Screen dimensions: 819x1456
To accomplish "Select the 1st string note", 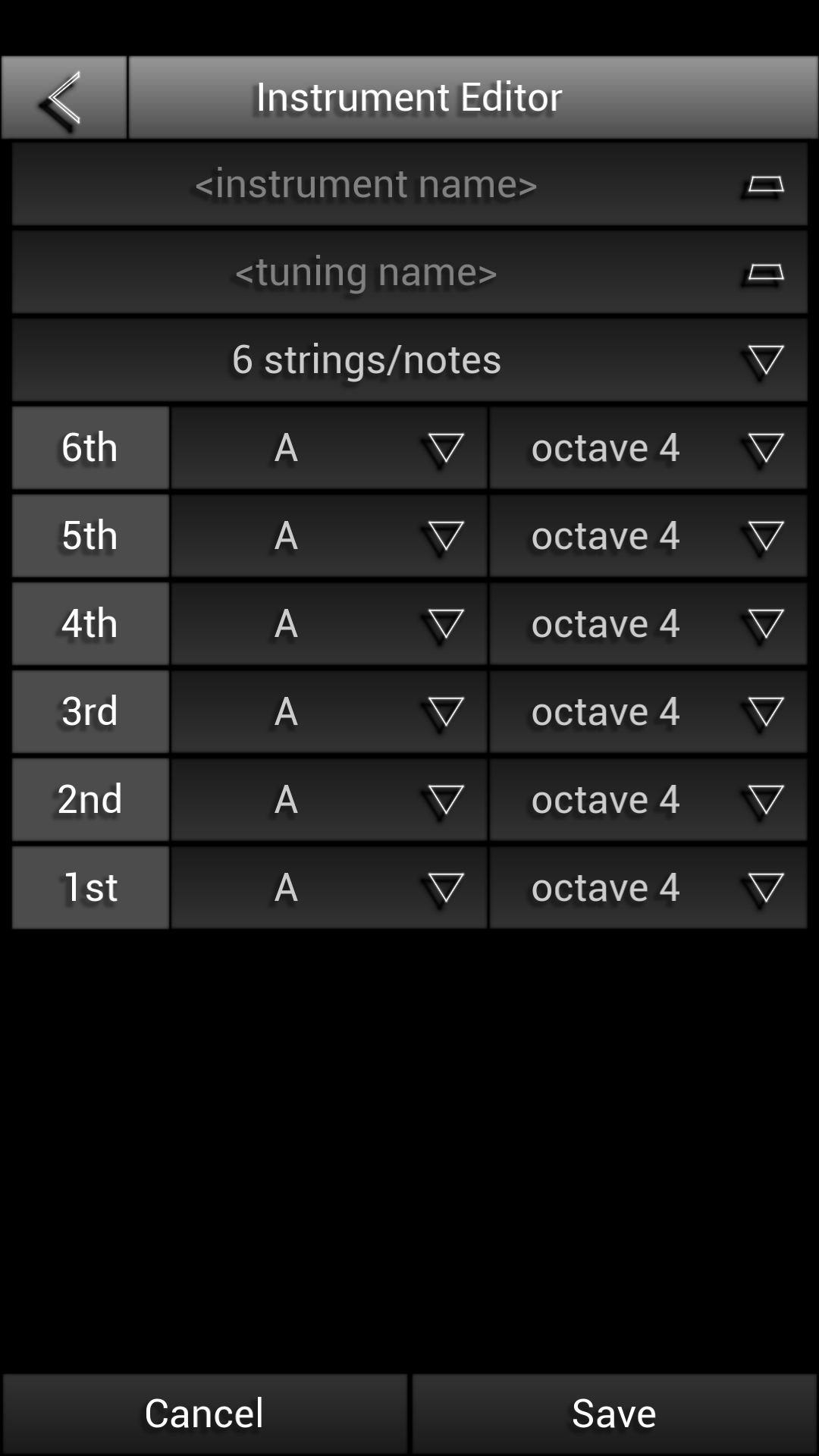I will [x=329, y=887].
